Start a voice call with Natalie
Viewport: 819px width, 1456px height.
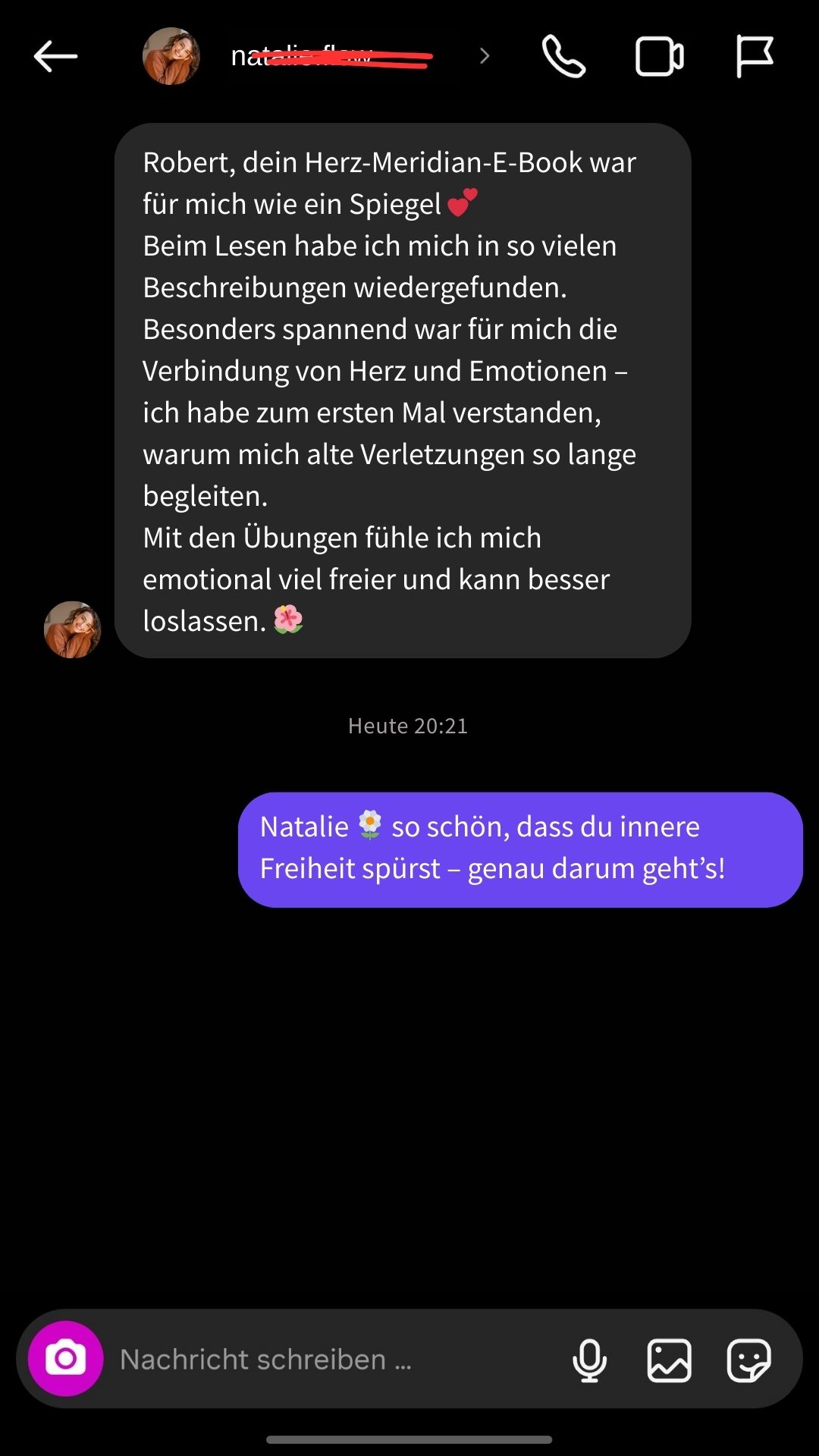click(x=563, y=57)
